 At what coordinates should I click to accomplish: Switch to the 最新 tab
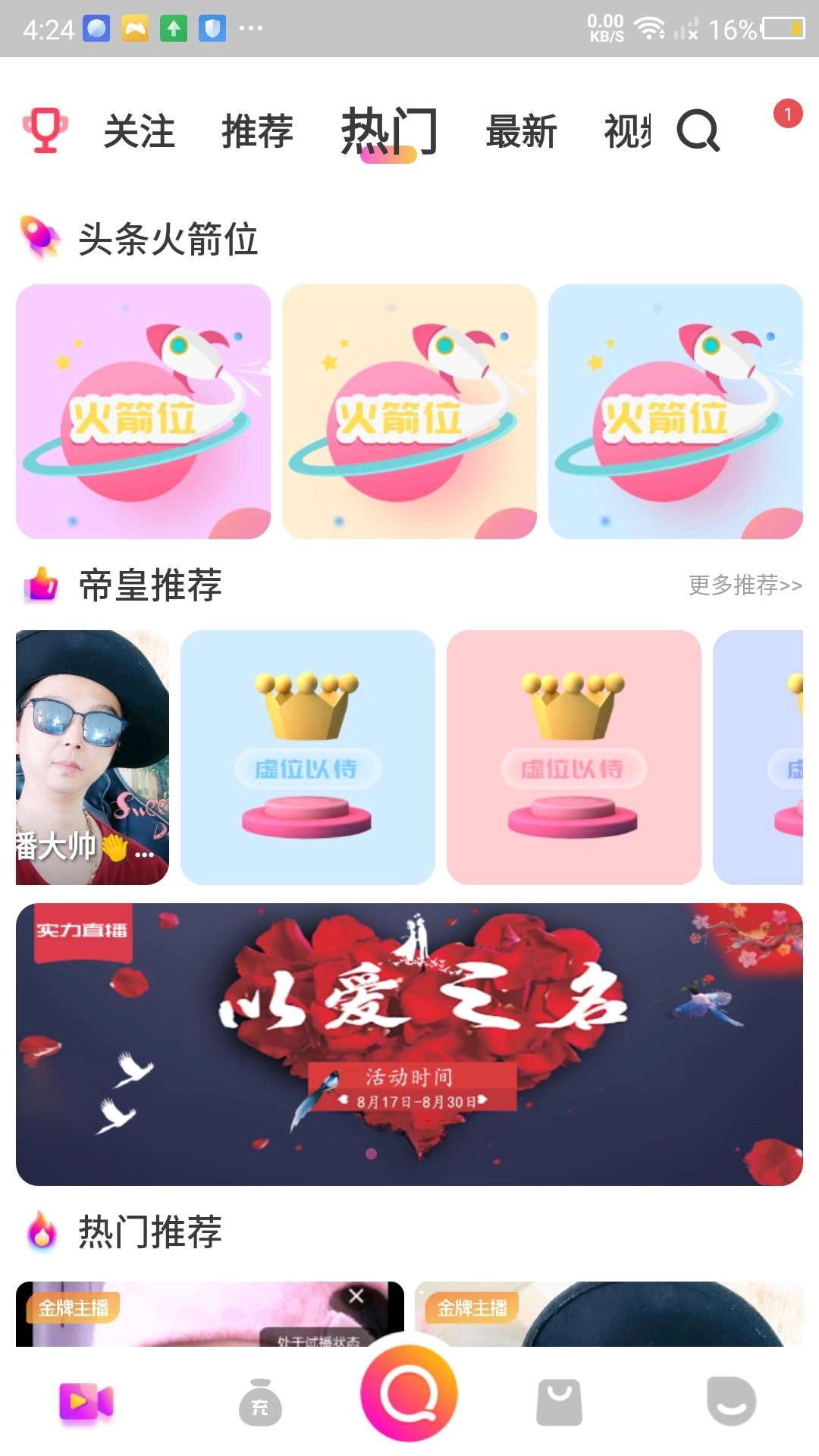520,130
